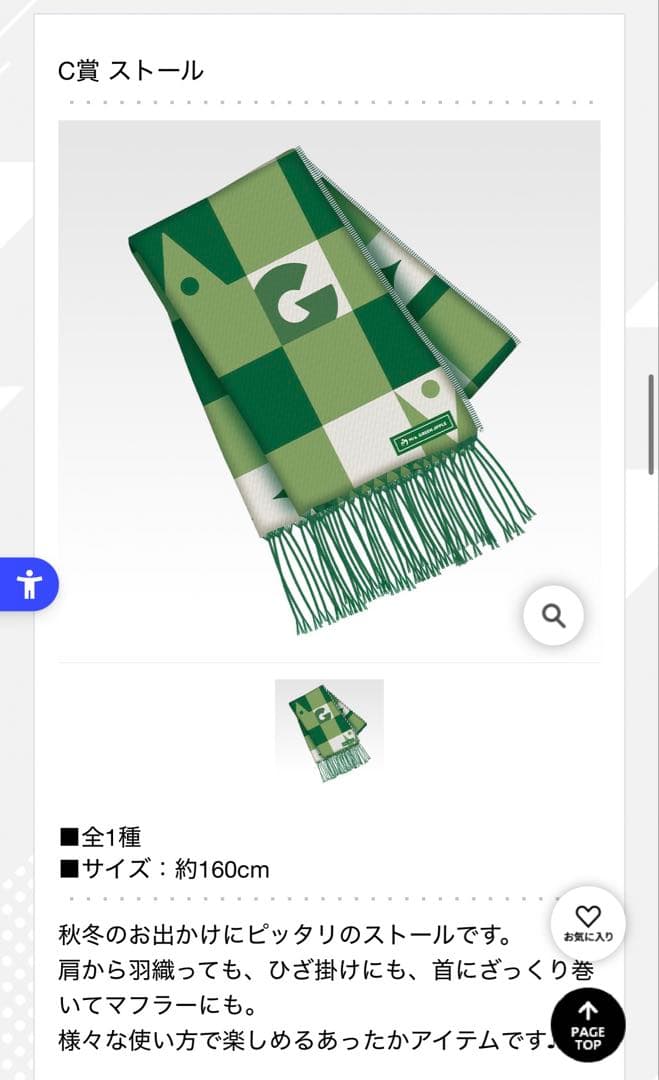
Task: Open the accessibility options button
Action: tap(28, 584)
